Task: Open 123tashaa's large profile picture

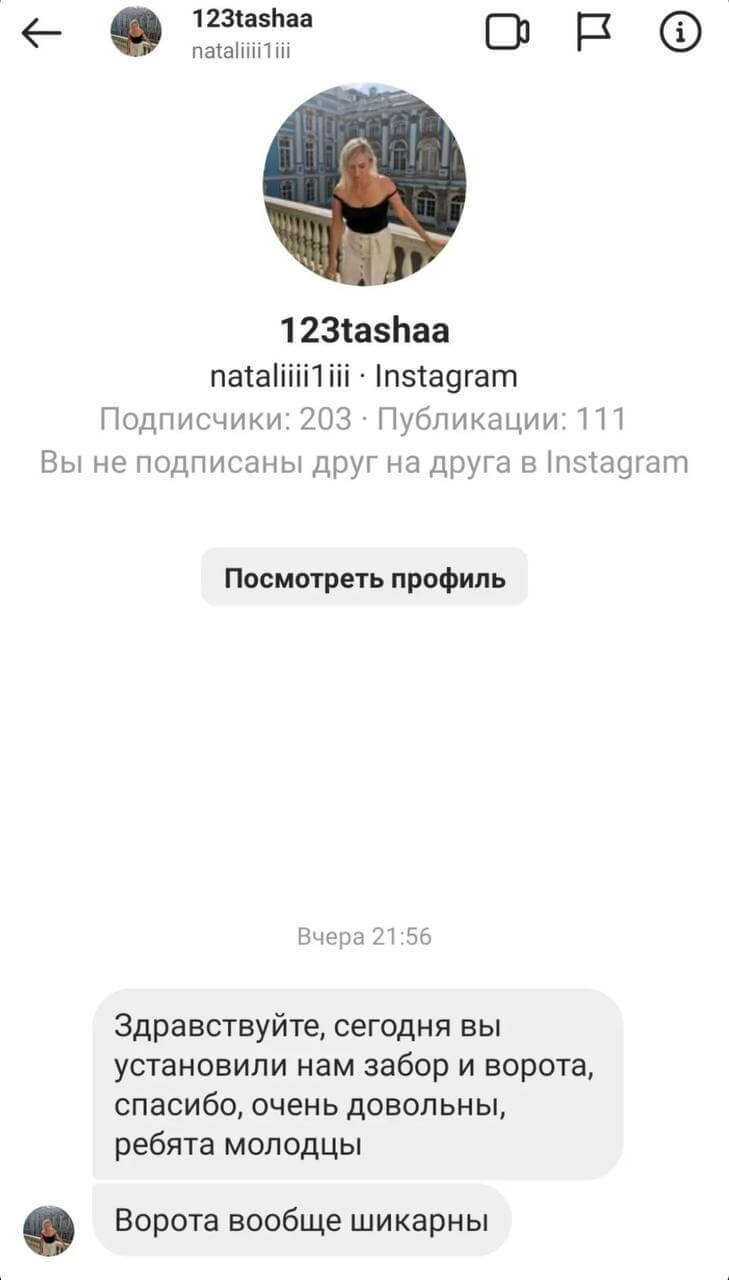Action: (x=364, y=185)
